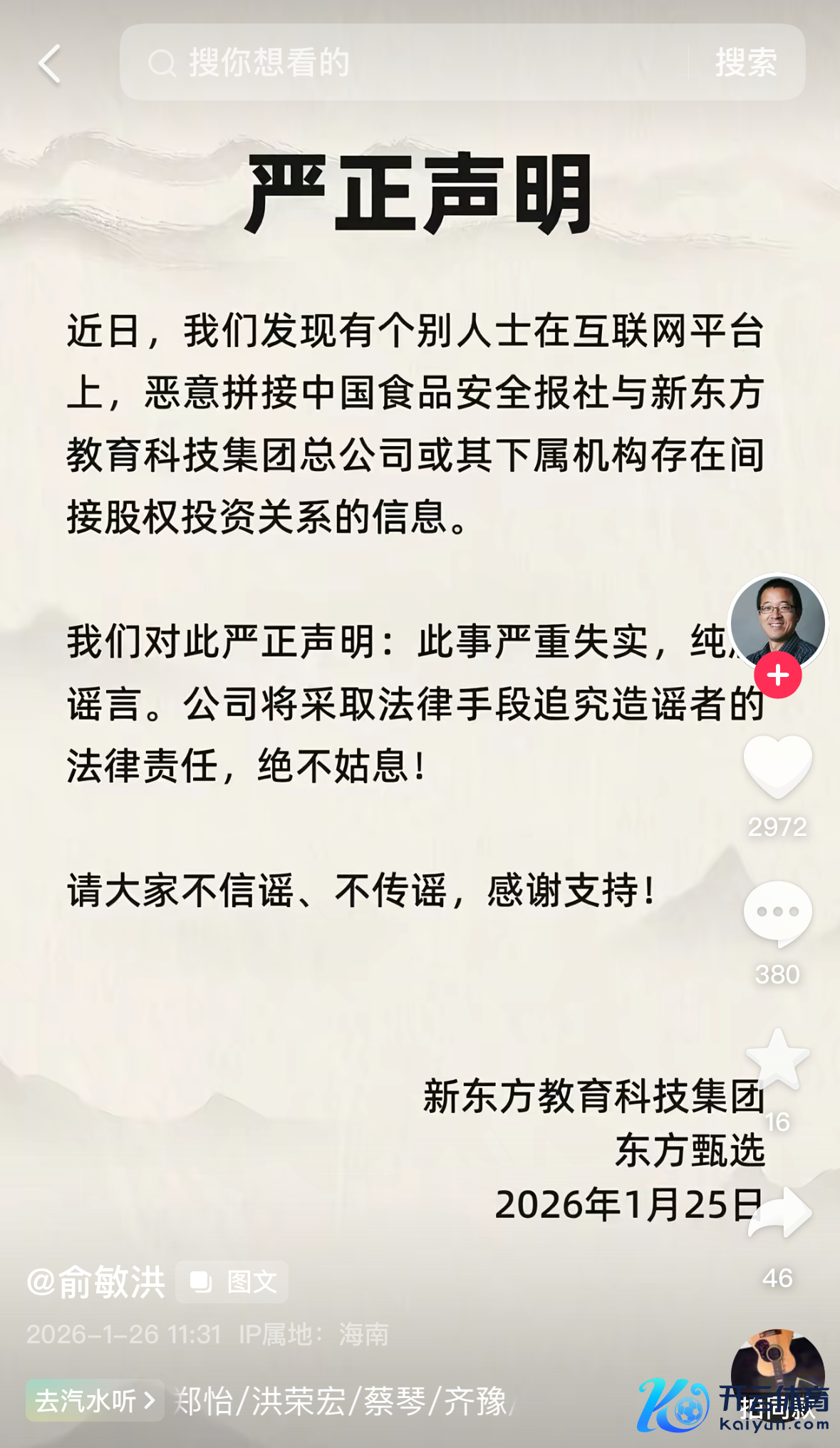Save post using the star icon

[777, 1060]
